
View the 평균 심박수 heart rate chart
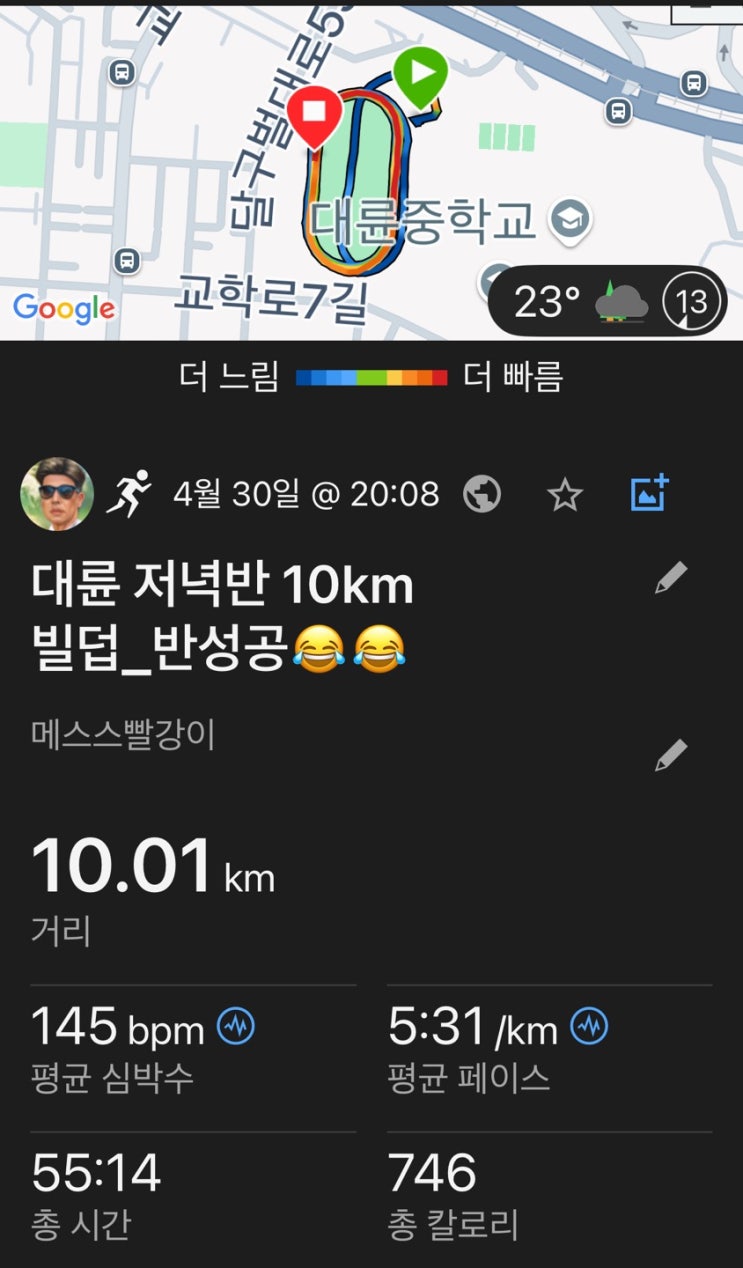click(236, 1026)
